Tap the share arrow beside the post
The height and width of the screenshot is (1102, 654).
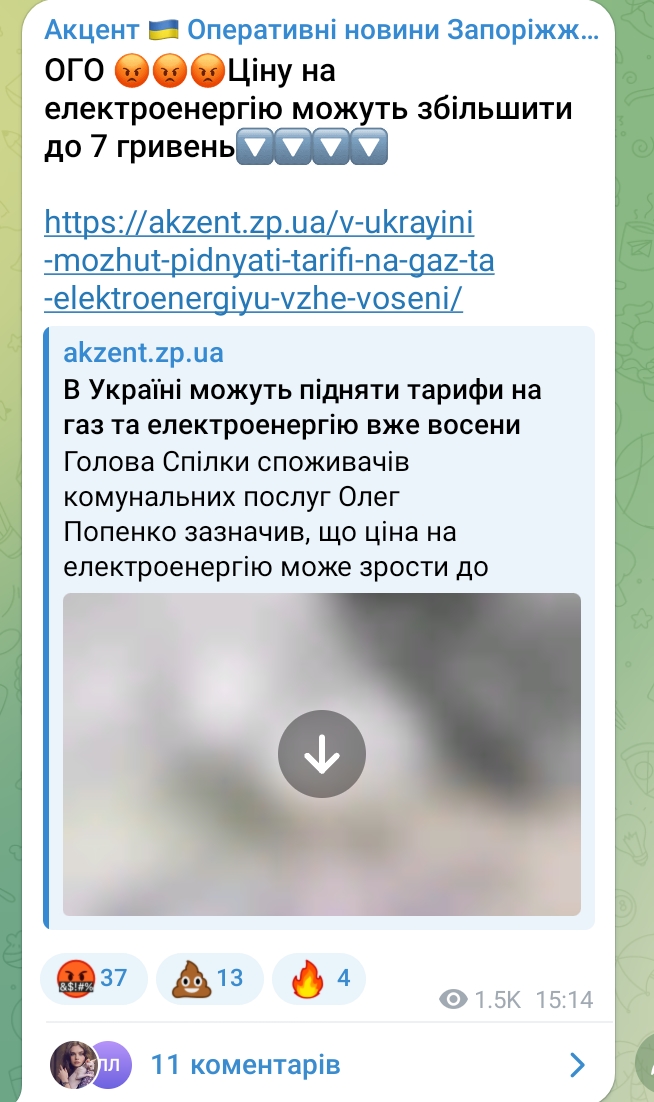(646, 1060)
